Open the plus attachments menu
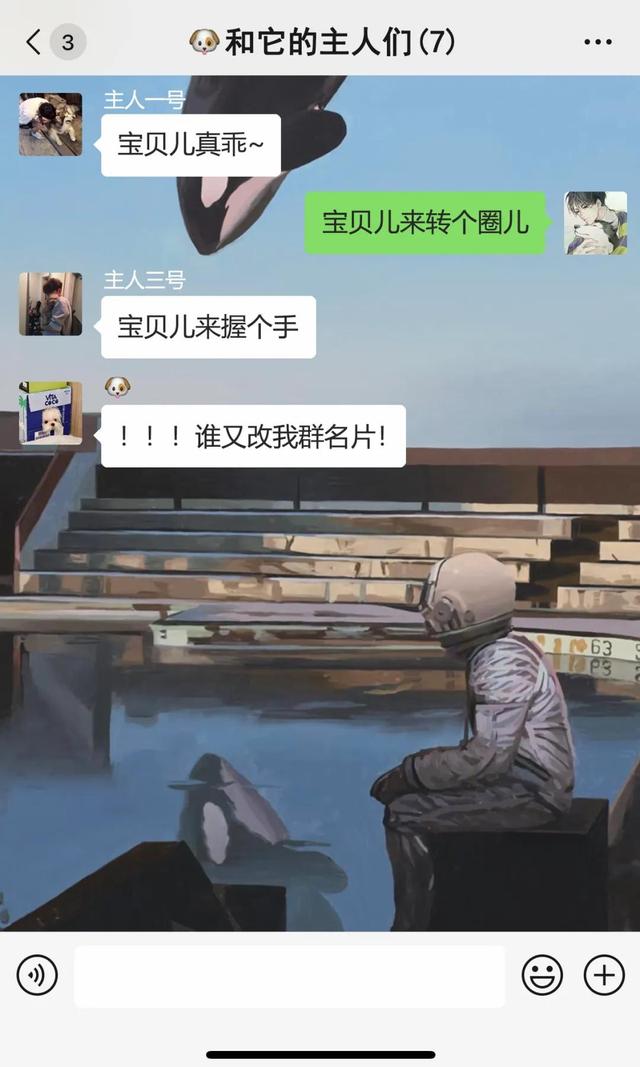 [x=604, y=975]
